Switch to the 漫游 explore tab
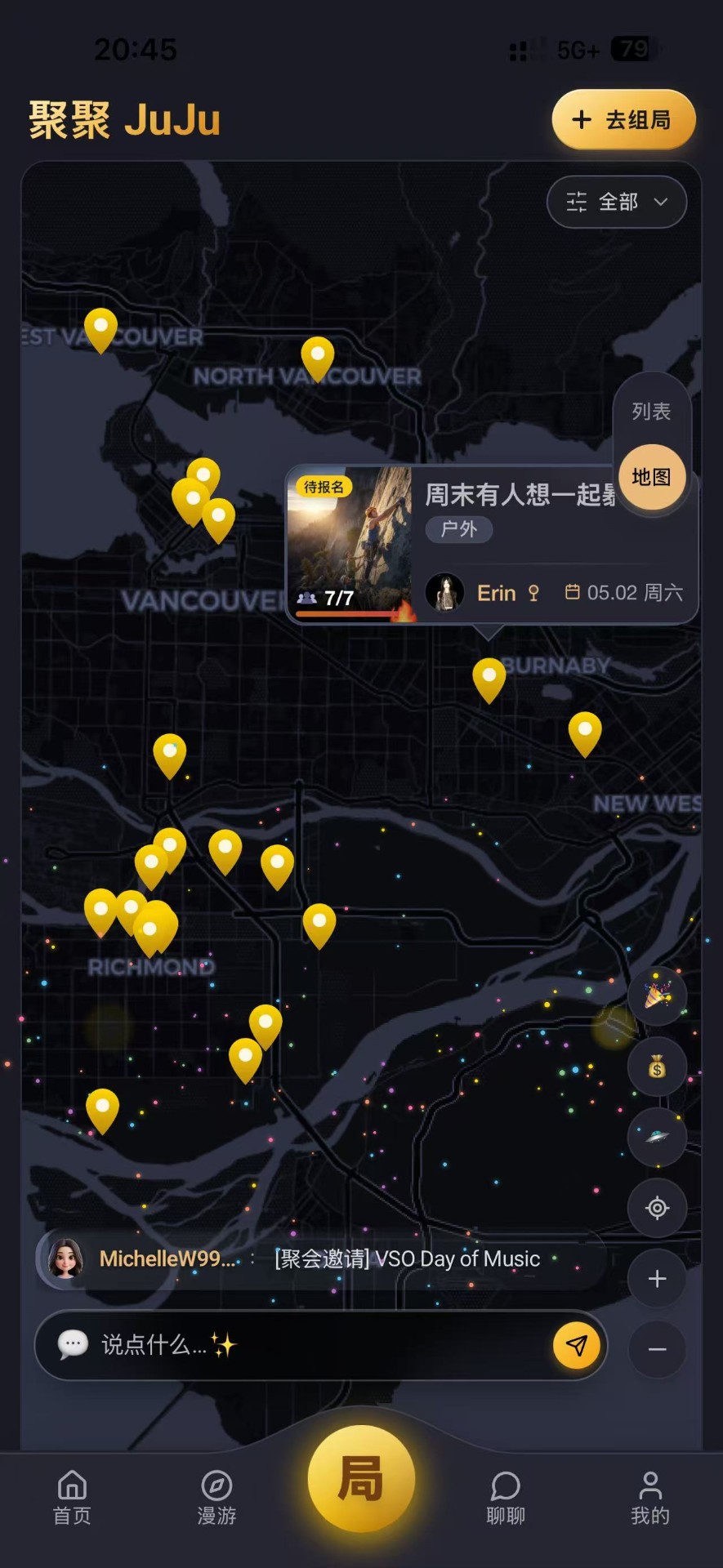 point(216,1498)
